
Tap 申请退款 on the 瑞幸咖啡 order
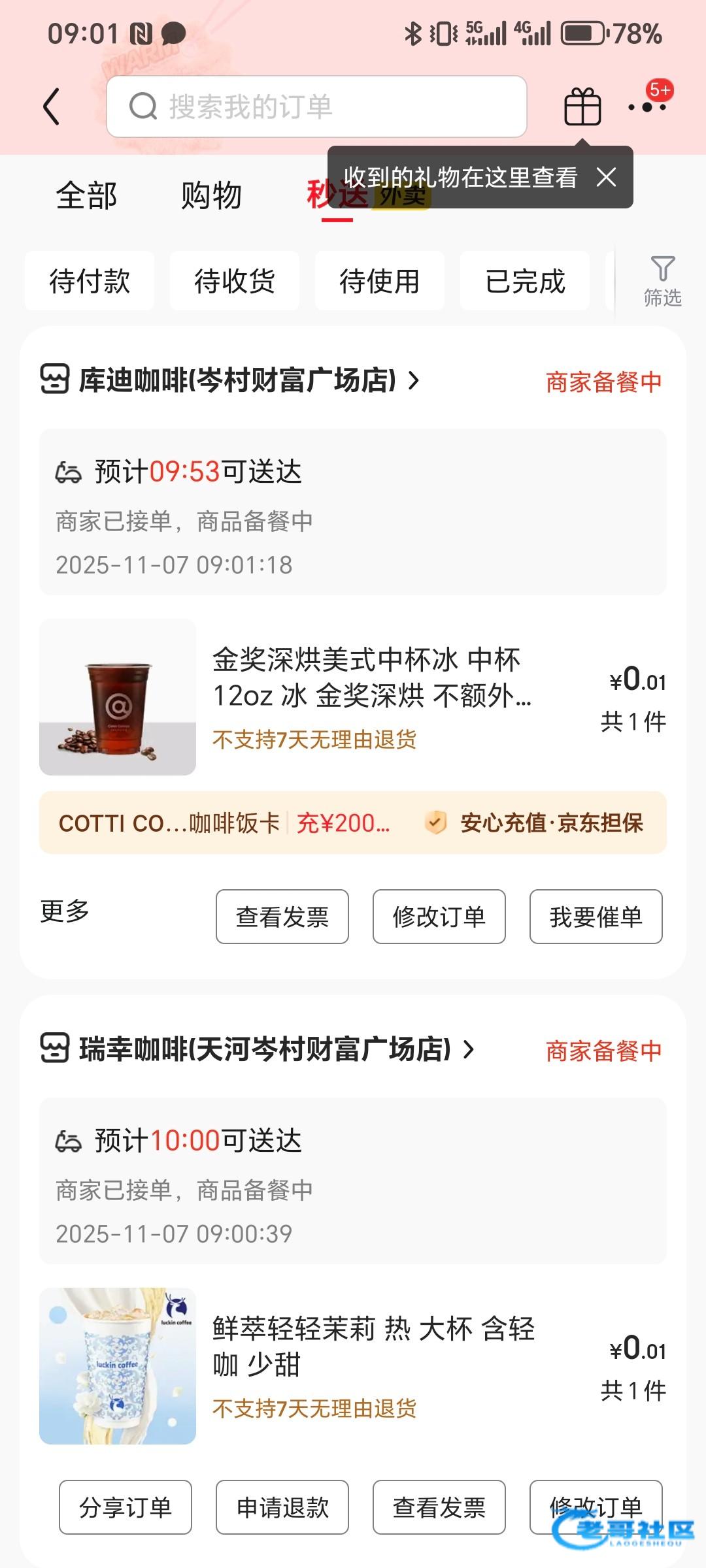[x=282, y=1507]
